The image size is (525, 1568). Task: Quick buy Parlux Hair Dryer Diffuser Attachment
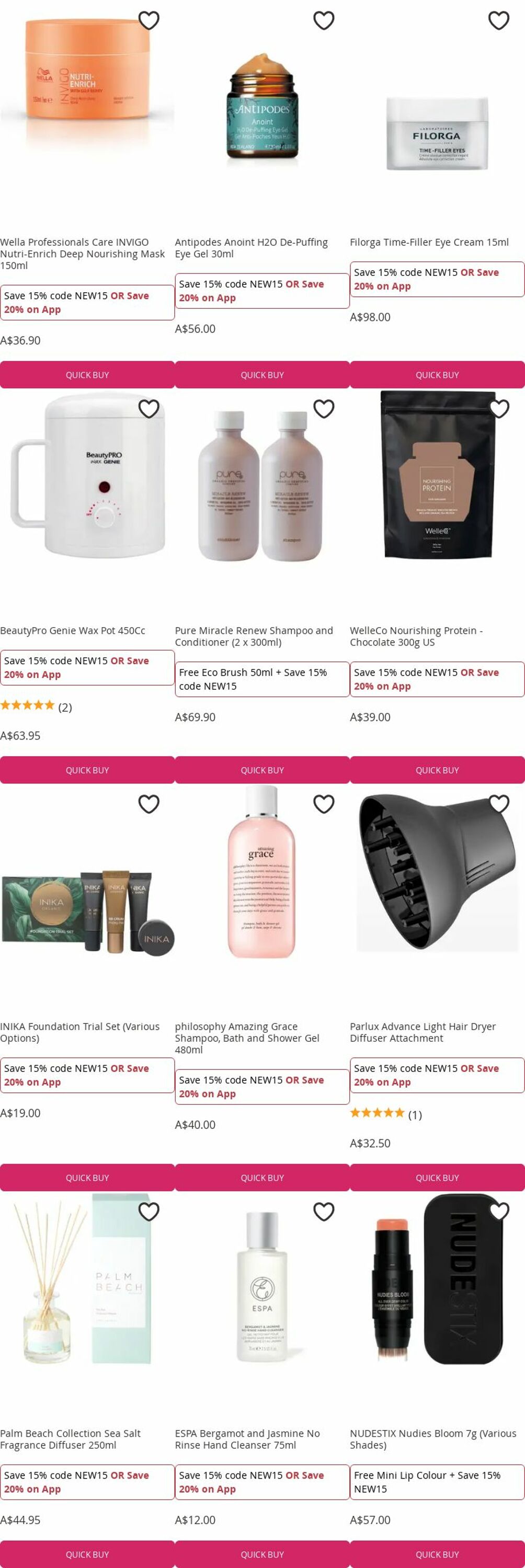pos(437,1177)
